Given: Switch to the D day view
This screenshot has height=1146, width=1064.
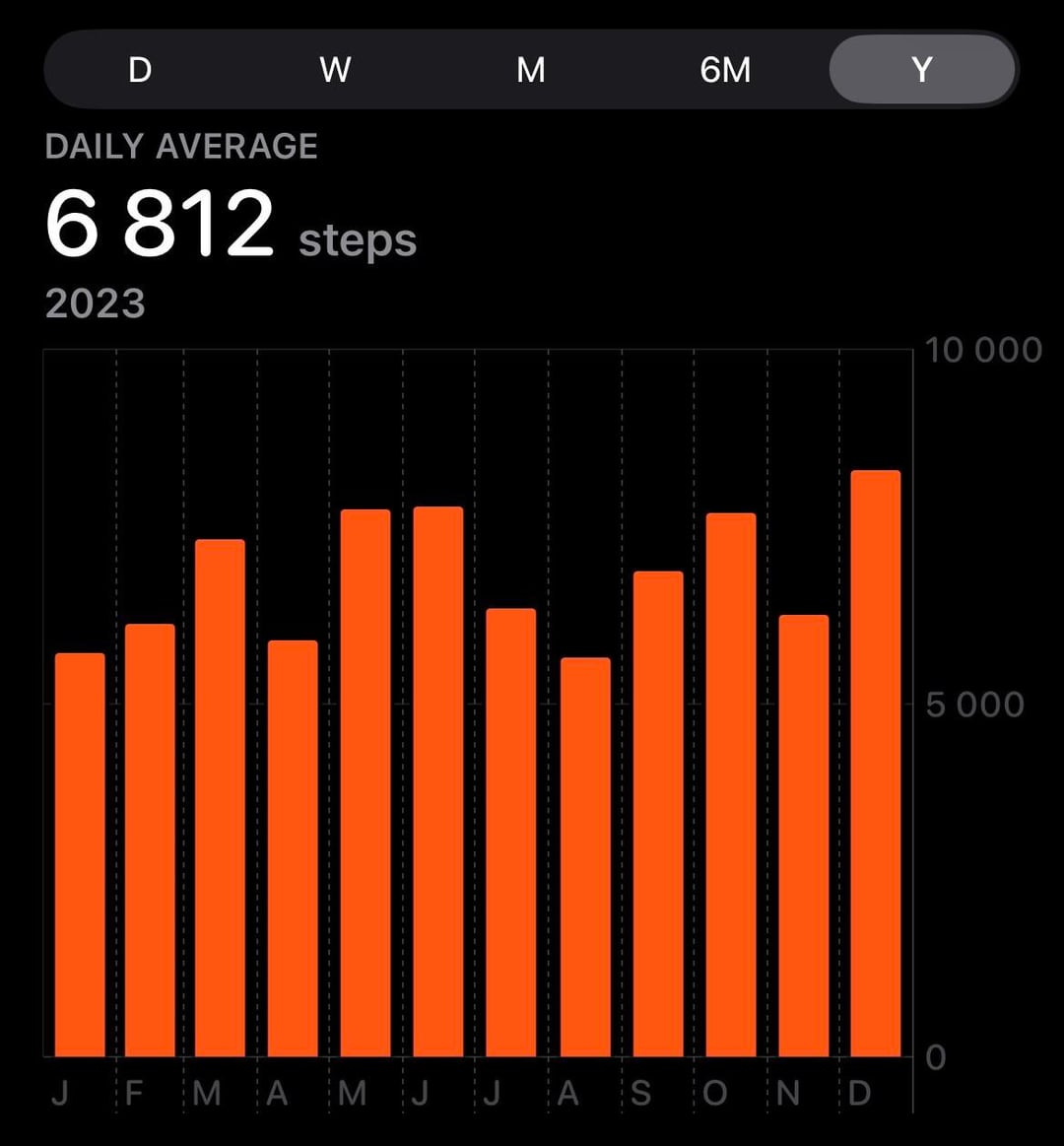Looking at the screenshot, I should click(x=140, y=70).
